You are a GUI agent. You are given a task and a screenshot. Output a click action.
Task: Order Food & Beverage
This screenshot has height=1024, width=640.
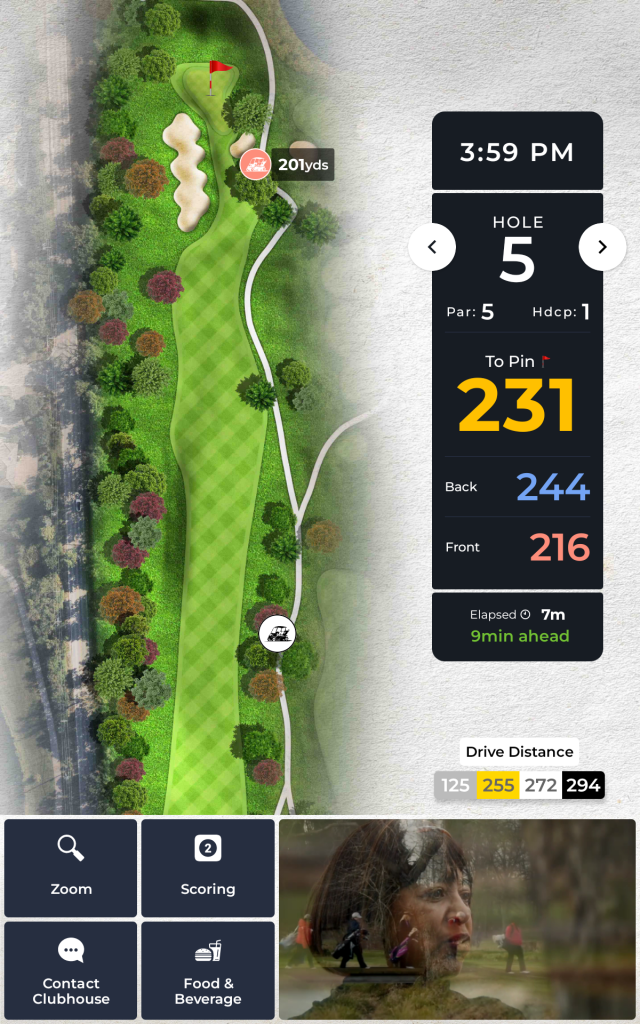click(208, 969)
